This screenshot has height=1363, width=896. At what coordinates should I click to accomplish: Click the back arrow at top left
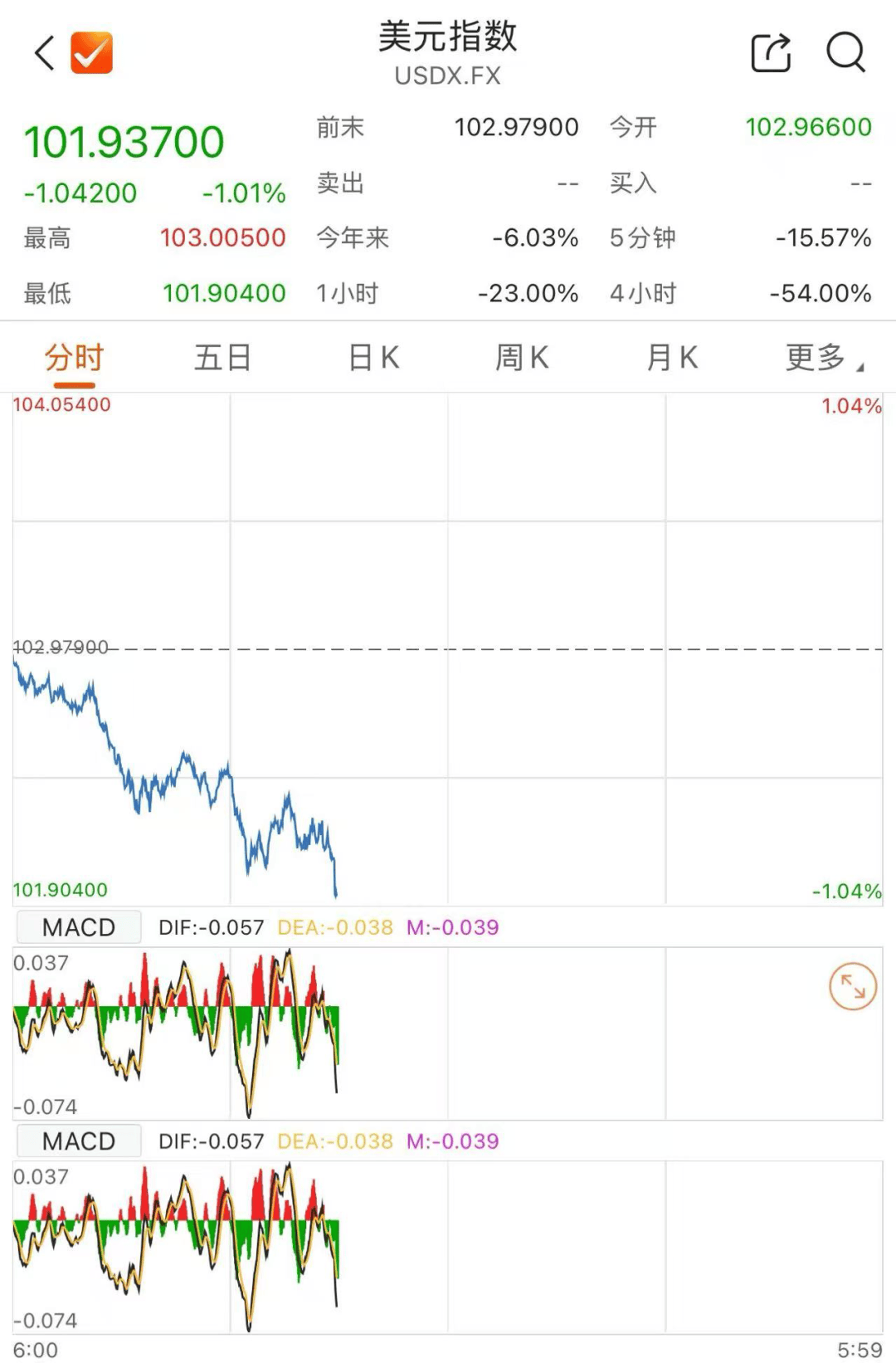pos(43,51)
